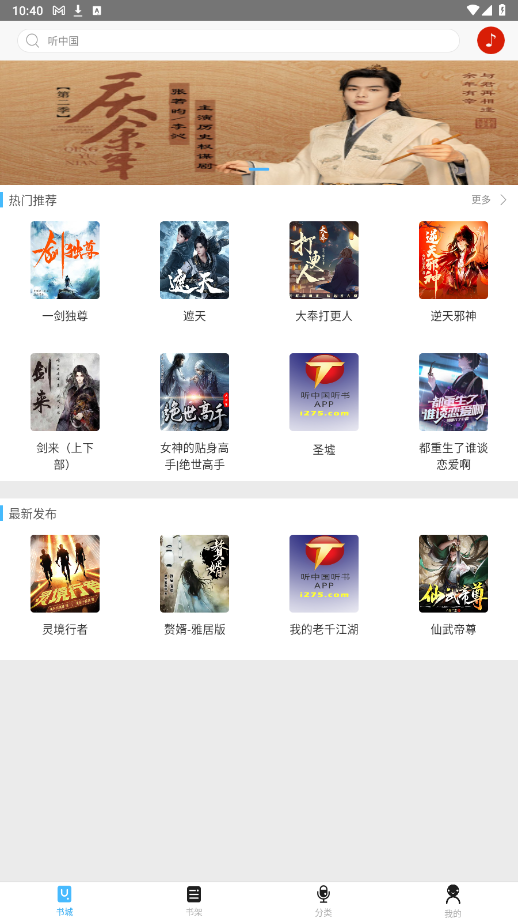518x922 pixels.
Task: Select 大奉打更人
Action: click(x=323, y=272)
